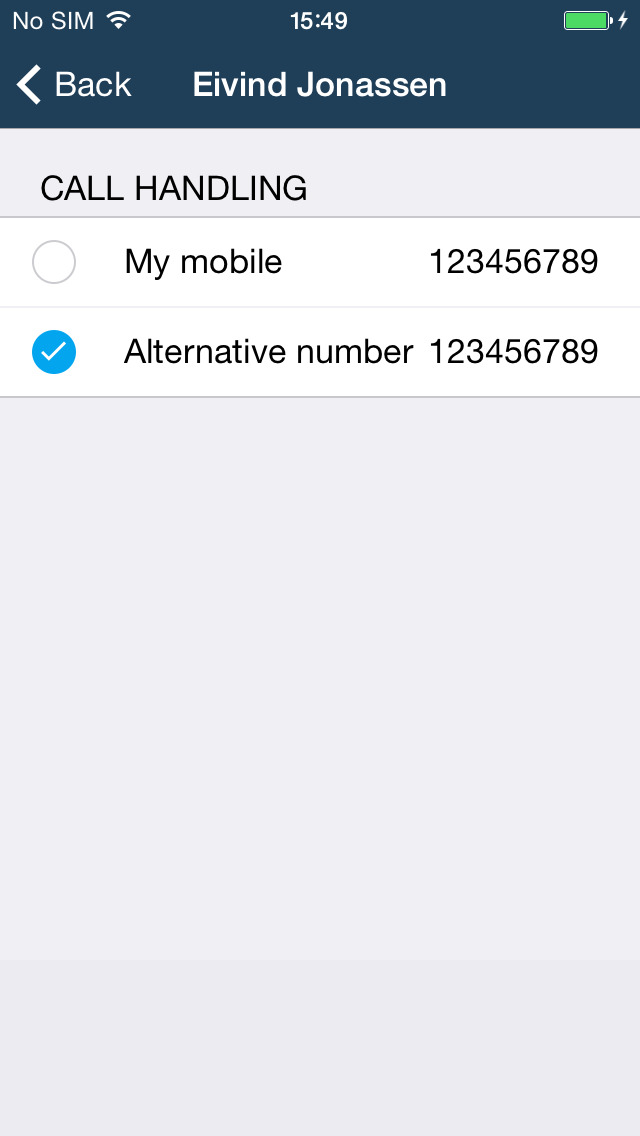Go back to the previous screen
Image resolution: width=640 pixels, height=1136 pixels.
click(73, 85)
